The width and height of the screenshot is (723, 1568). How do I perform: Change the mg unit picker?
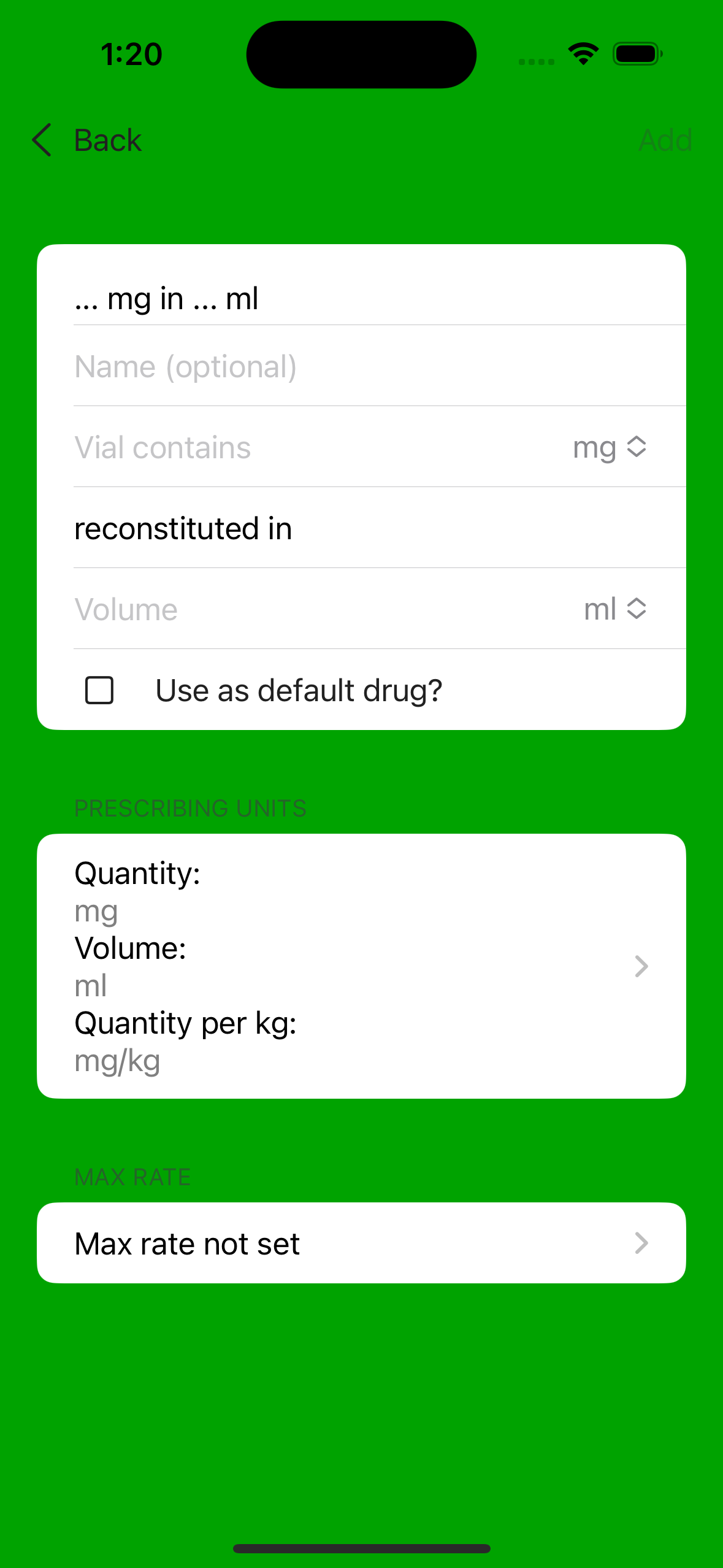(x=610, y=447)
